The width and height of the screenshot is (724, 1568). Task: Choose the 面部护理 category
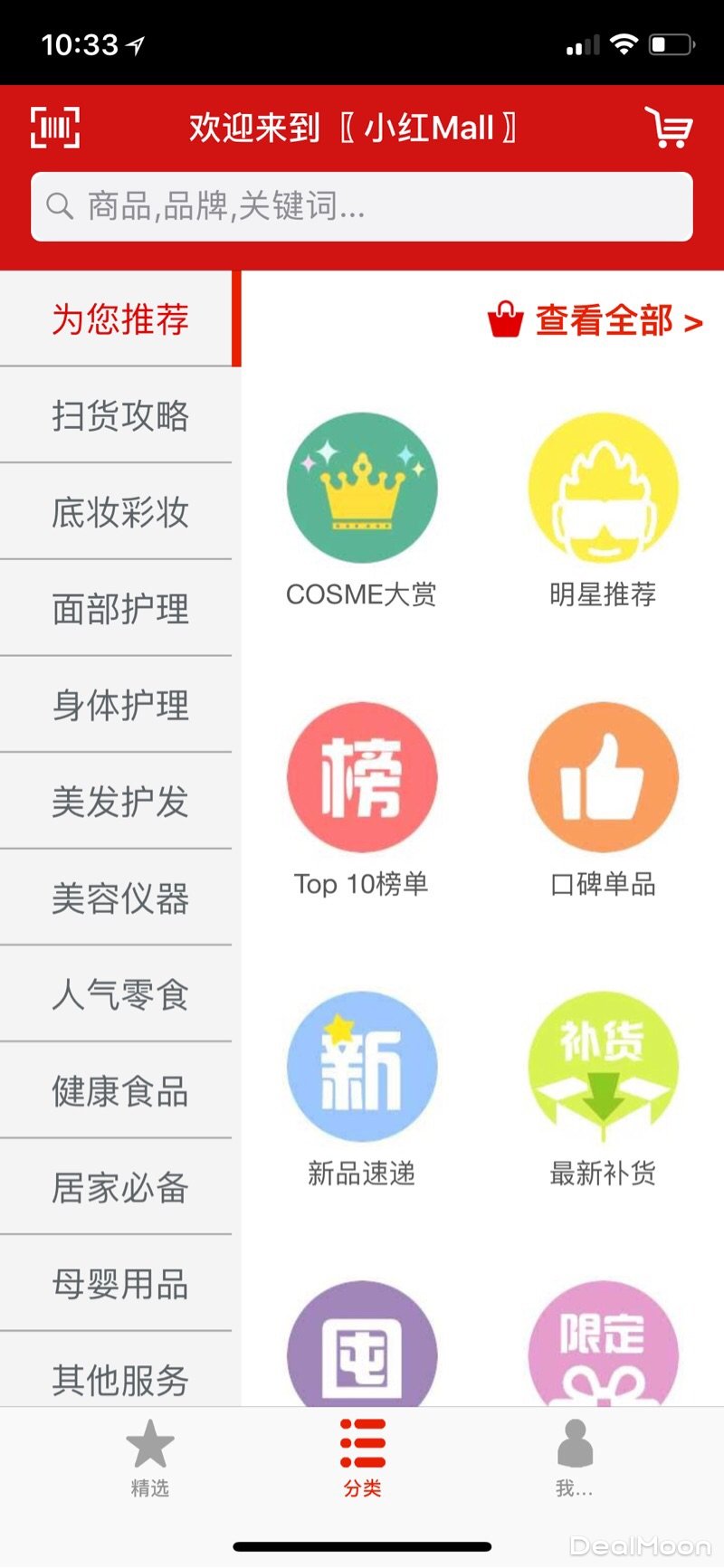pos(119,609)
